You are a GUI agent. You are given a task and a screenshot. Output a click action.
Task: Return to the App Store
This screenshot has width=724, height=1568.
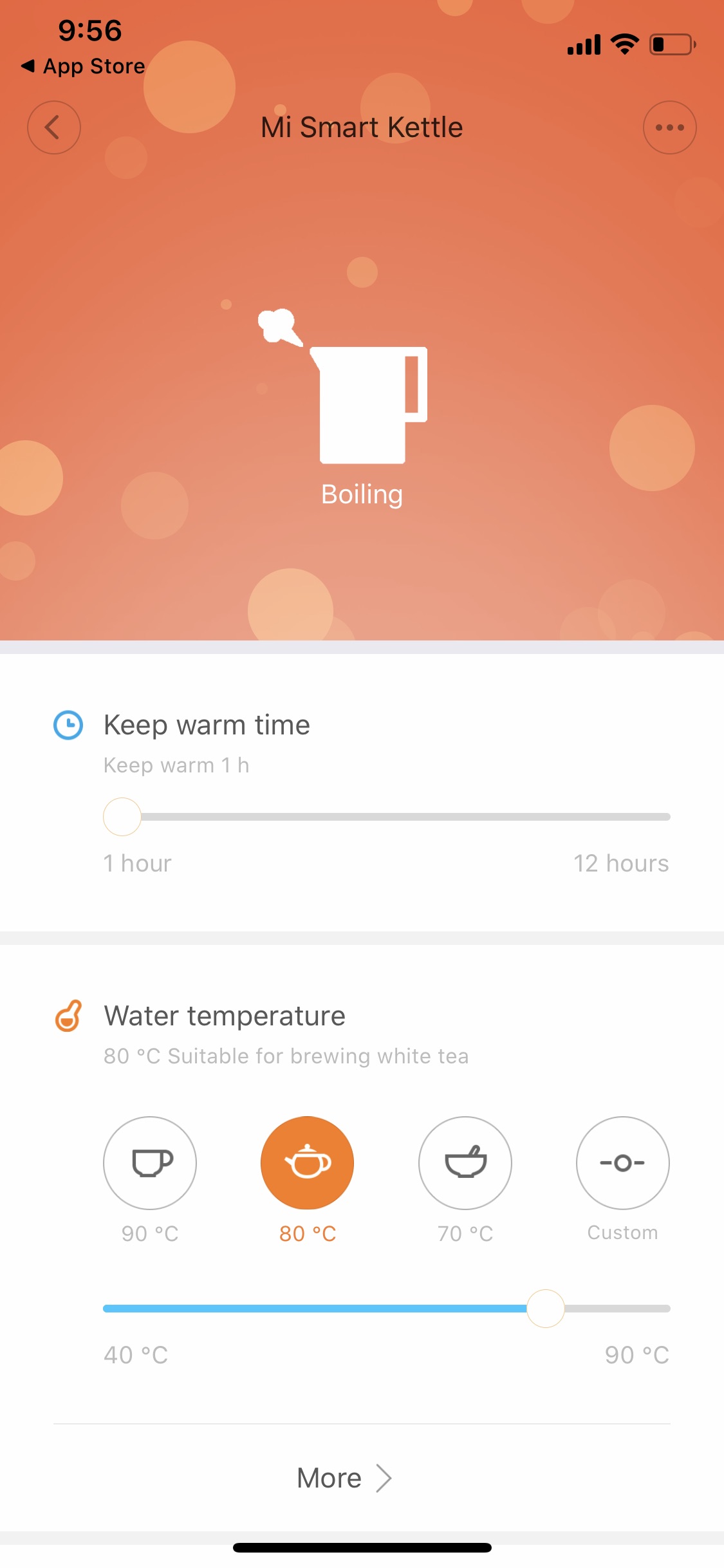pyautogui.click(x=84, y=66)
